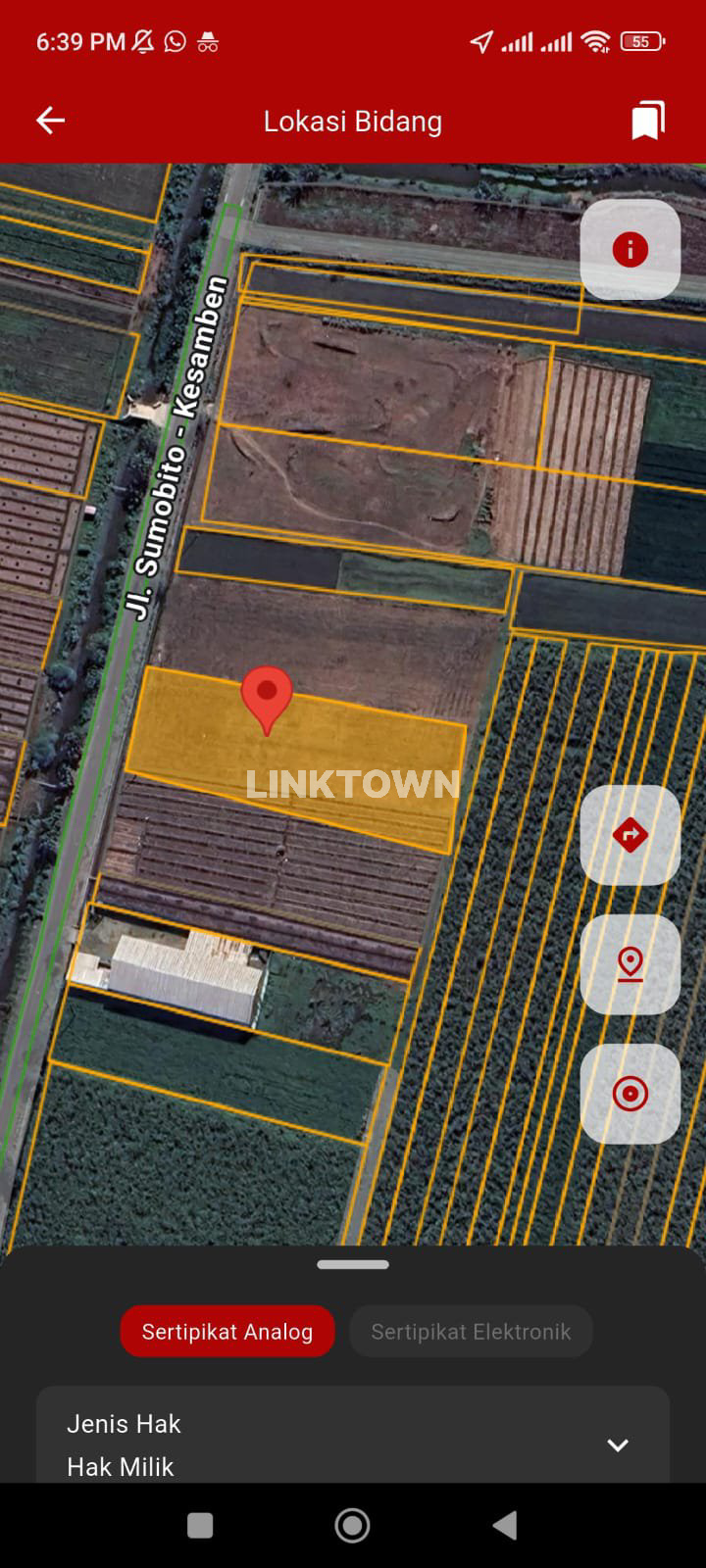Tap the location pin map button
This screenshot has height=1568, width=706.
click(630, 964)
